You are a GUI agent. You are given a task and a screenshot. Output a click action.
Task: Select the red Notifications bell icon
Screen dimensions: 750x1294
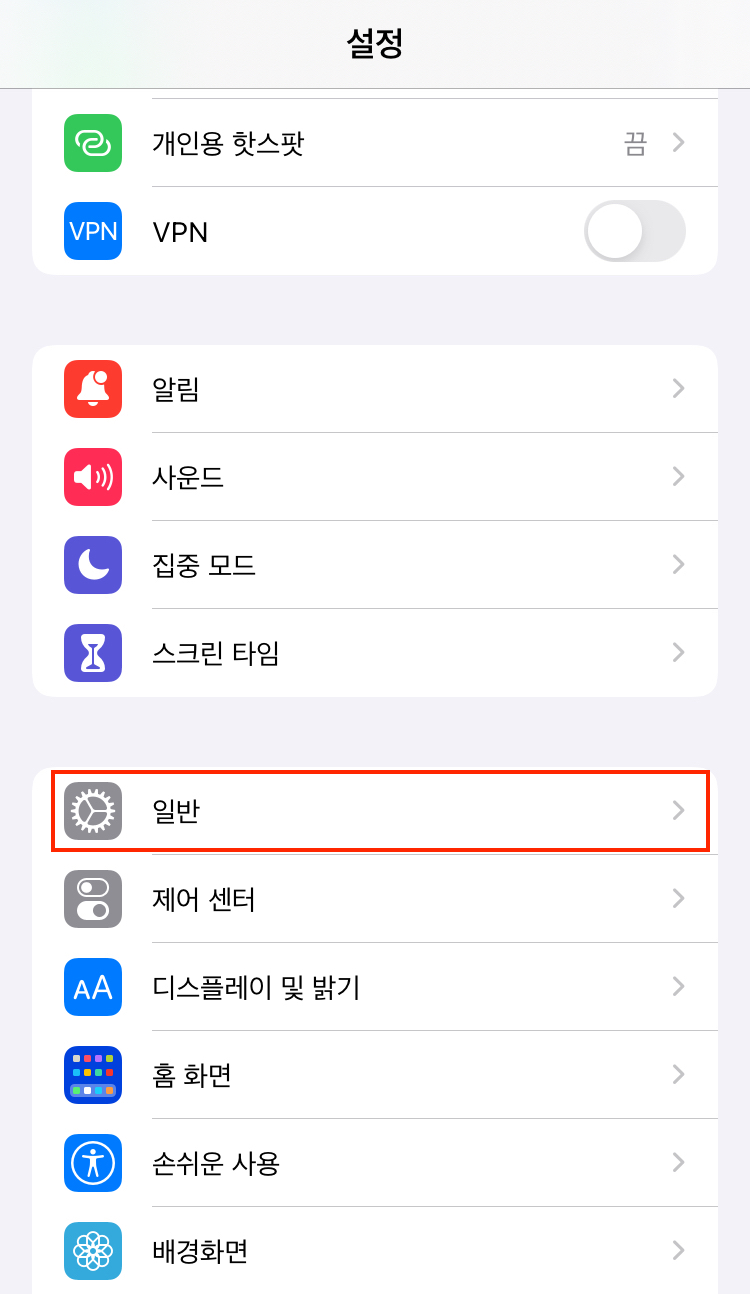(x=92, y=388)
